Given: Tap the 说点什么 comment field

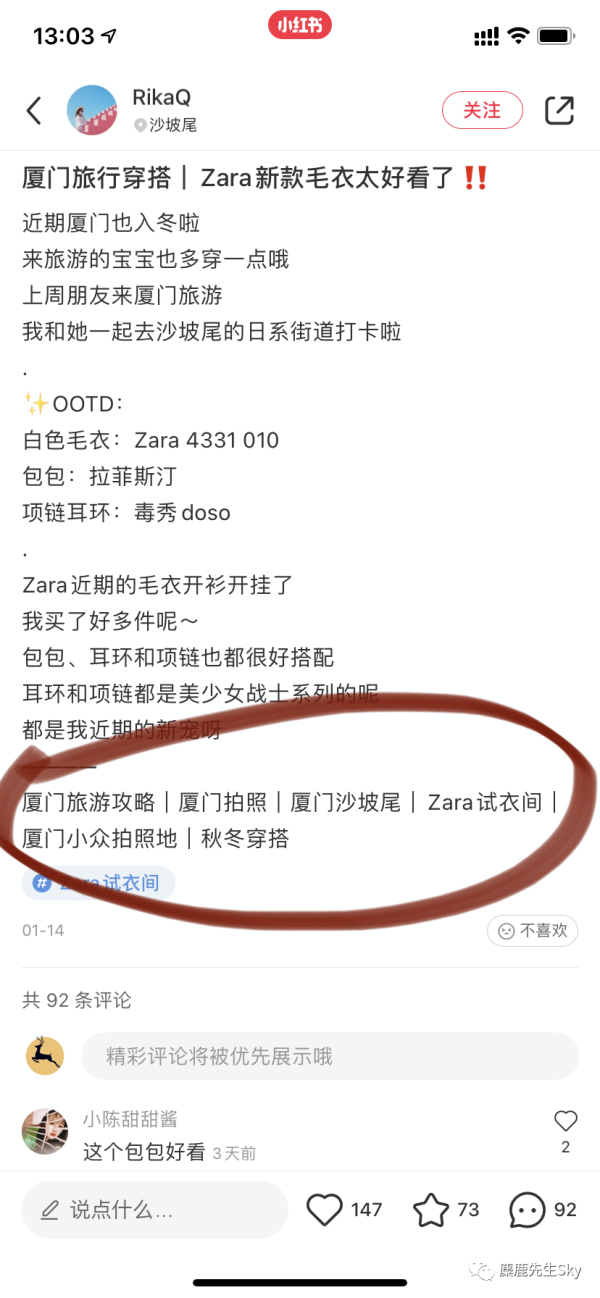Looking at the screenshot, I should [155, 1210].
